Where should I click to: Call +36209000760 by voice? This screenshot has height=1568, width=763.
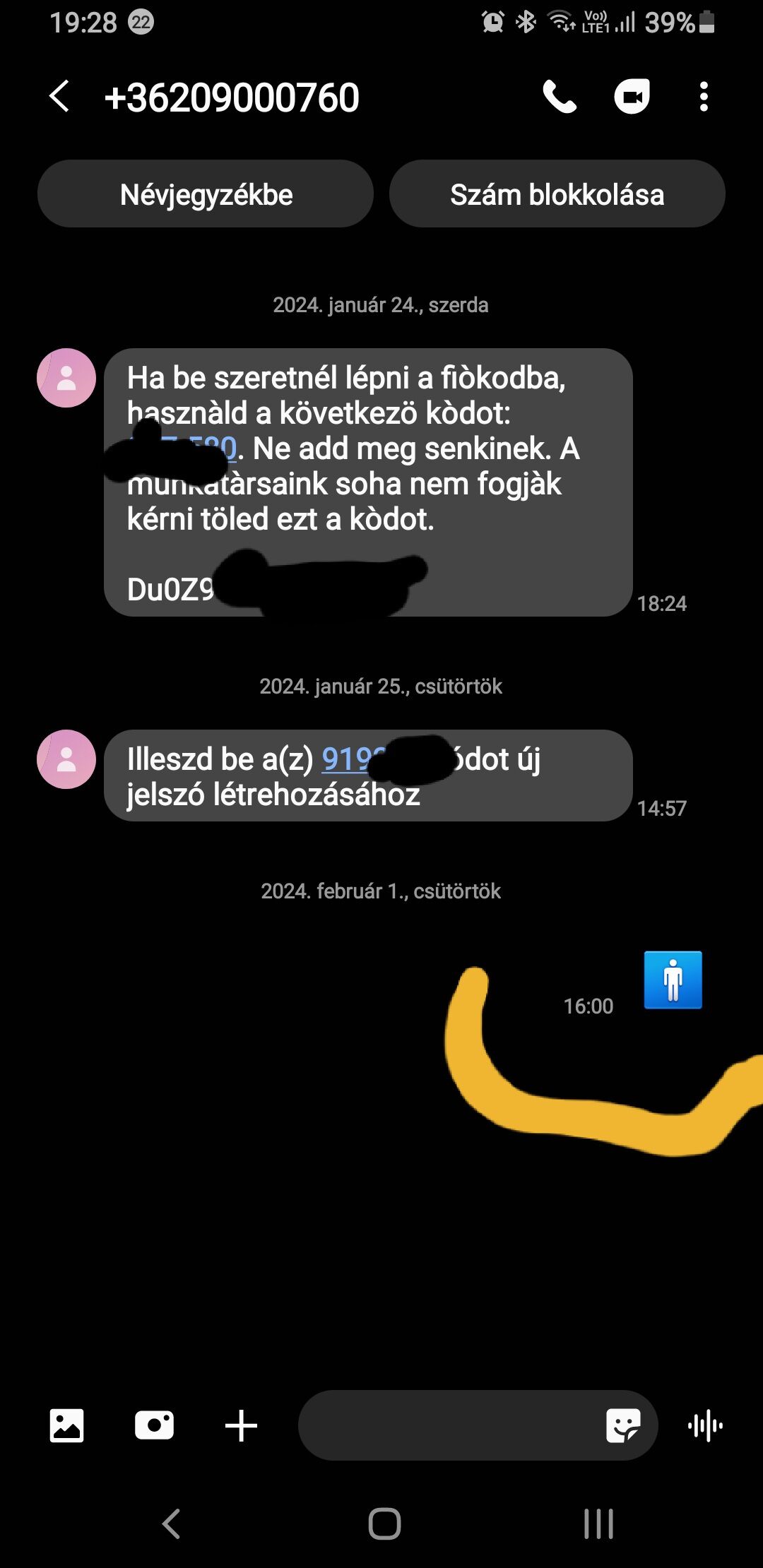[560, 97]
